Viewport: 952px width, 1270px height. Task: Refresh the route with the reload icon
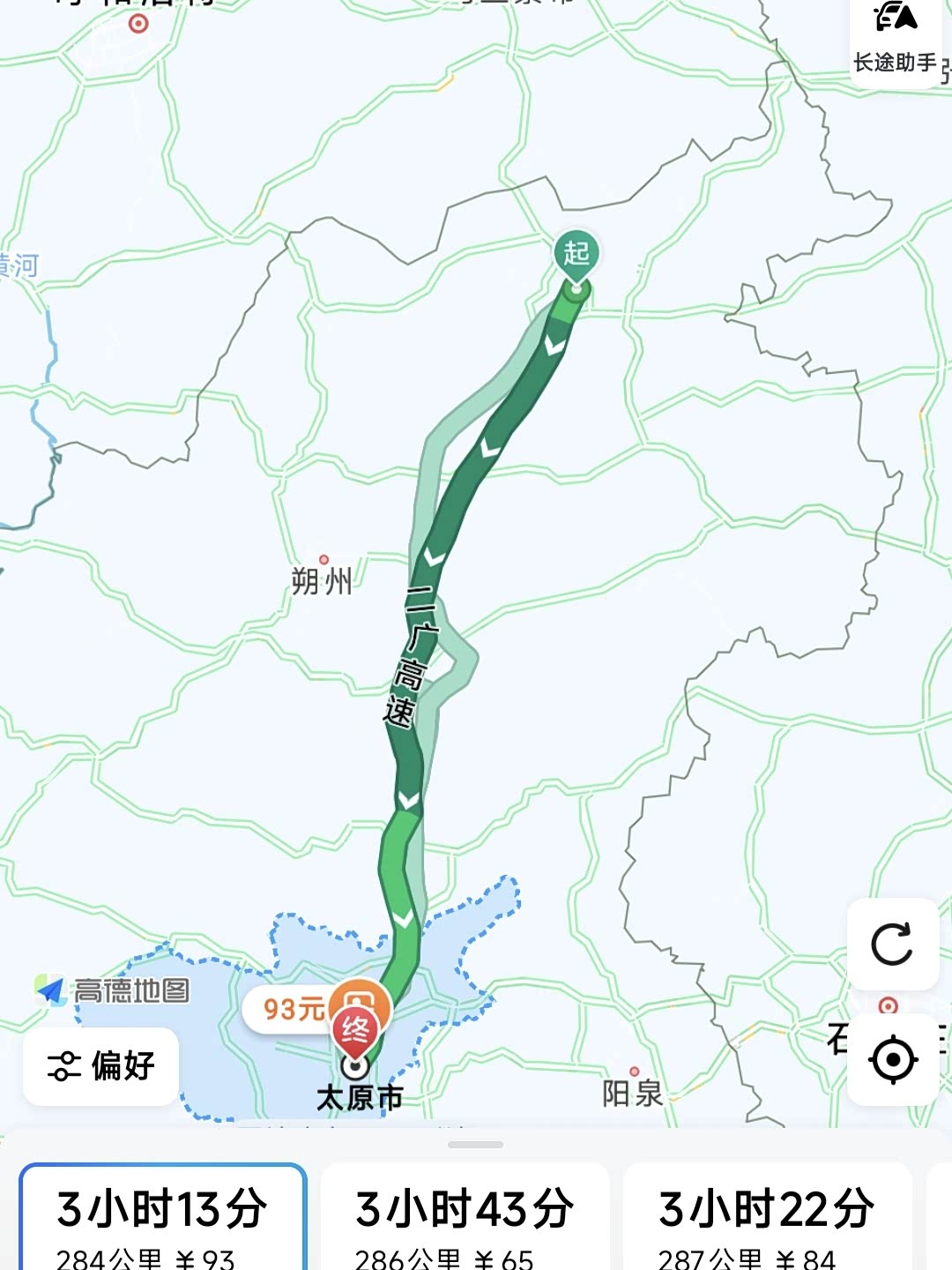tap(892, 945)
